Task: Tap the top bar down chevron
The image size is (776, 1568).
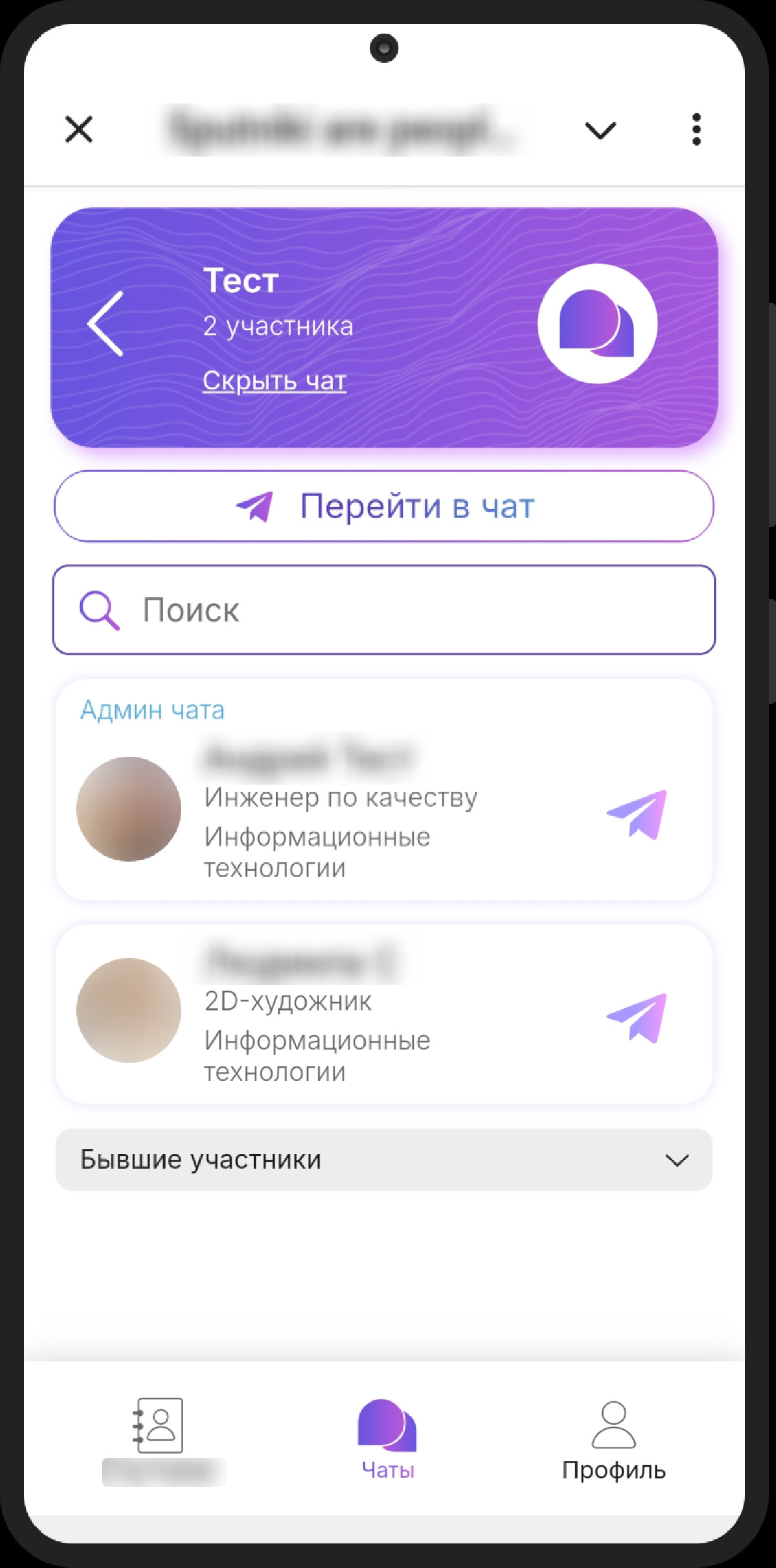Action: pos(600,131)
